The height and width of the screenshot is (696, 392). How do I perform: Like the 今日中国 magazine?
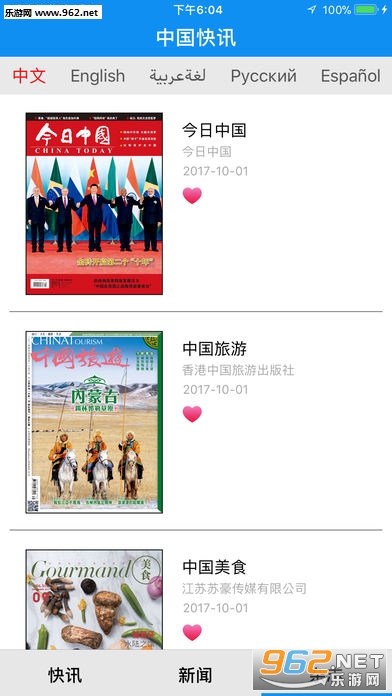pos(192,195)
